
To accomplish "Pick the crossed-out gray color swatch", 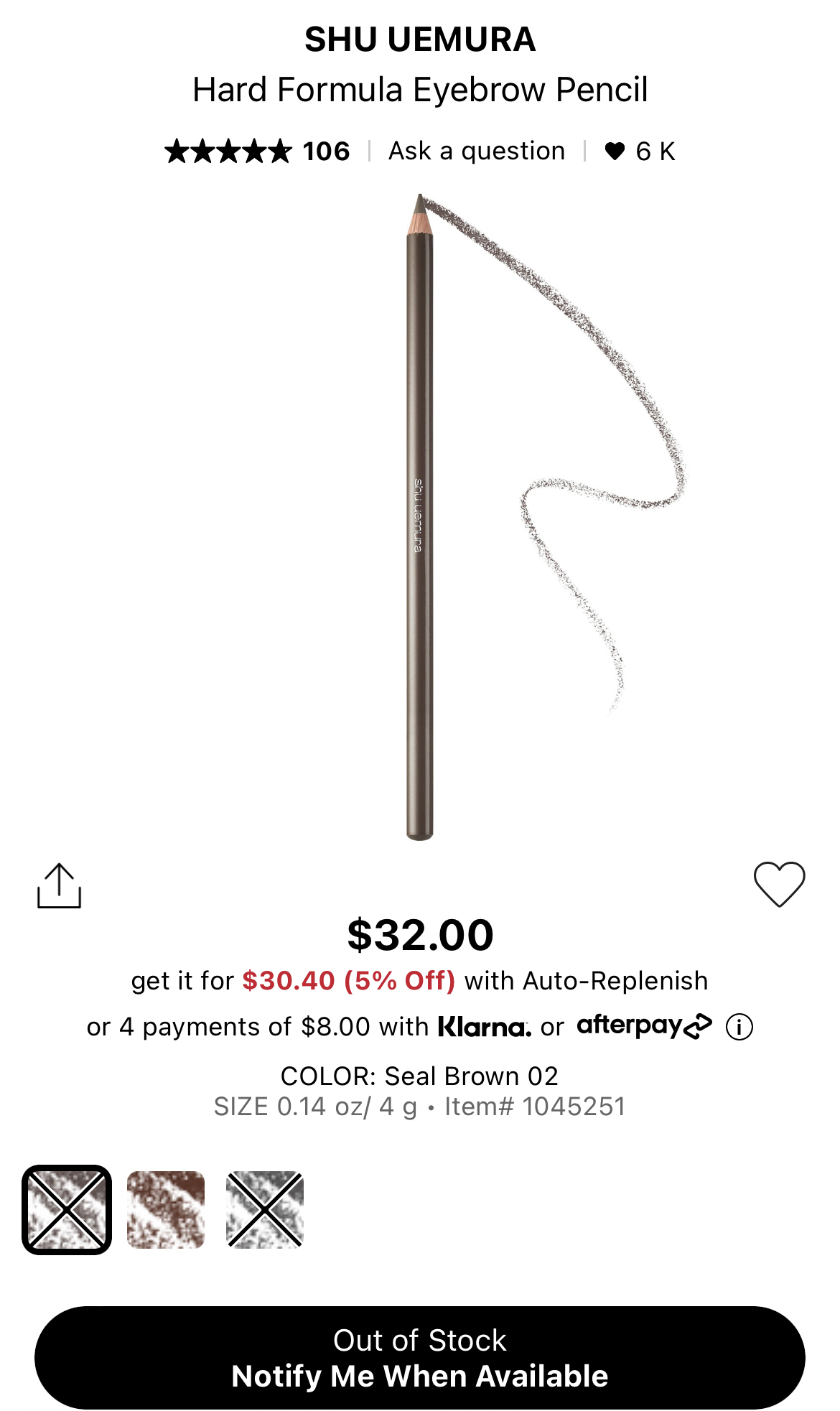I will pyautogui.click(x=265, y=1210).
